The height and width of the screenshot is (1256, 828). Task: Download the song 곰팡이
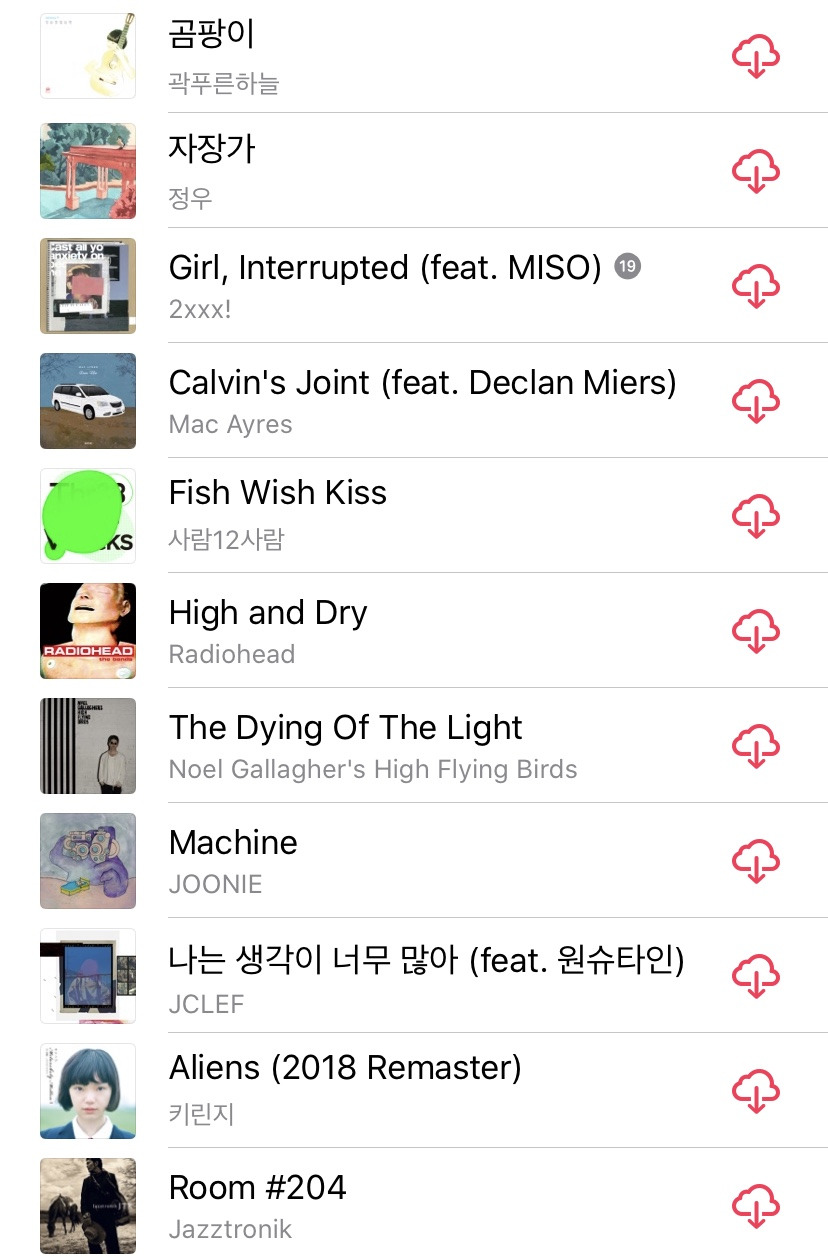(x=756, y=56)
